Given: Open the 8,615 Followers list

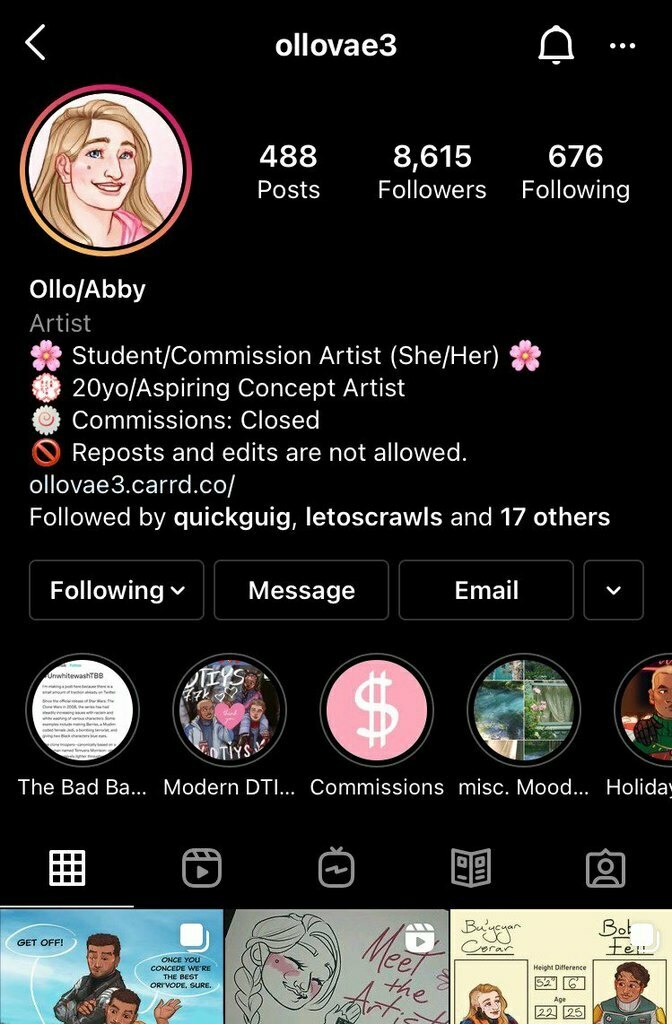Looking at the screenshot, I should coord(432,171).
